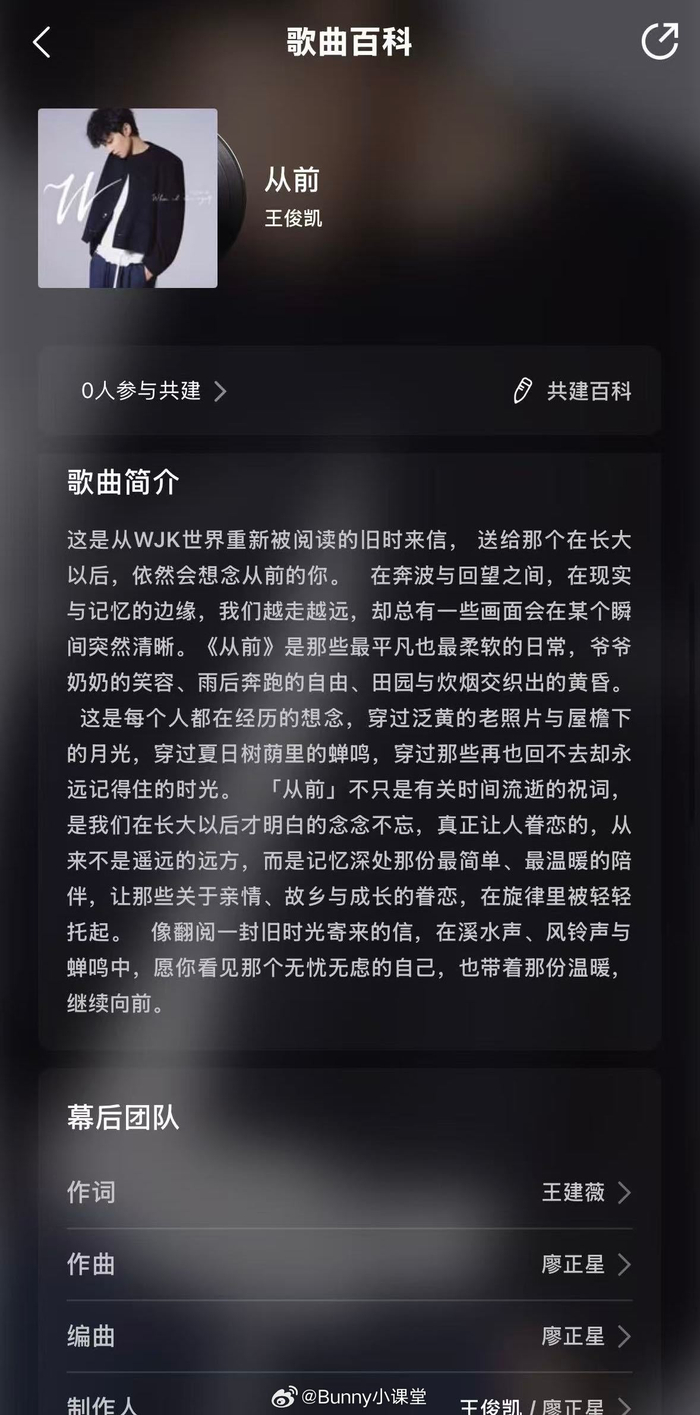Go back using the top-left arrow
Image resolution: width=700 pixels, height=1415 pixels.
click(41, 42)
